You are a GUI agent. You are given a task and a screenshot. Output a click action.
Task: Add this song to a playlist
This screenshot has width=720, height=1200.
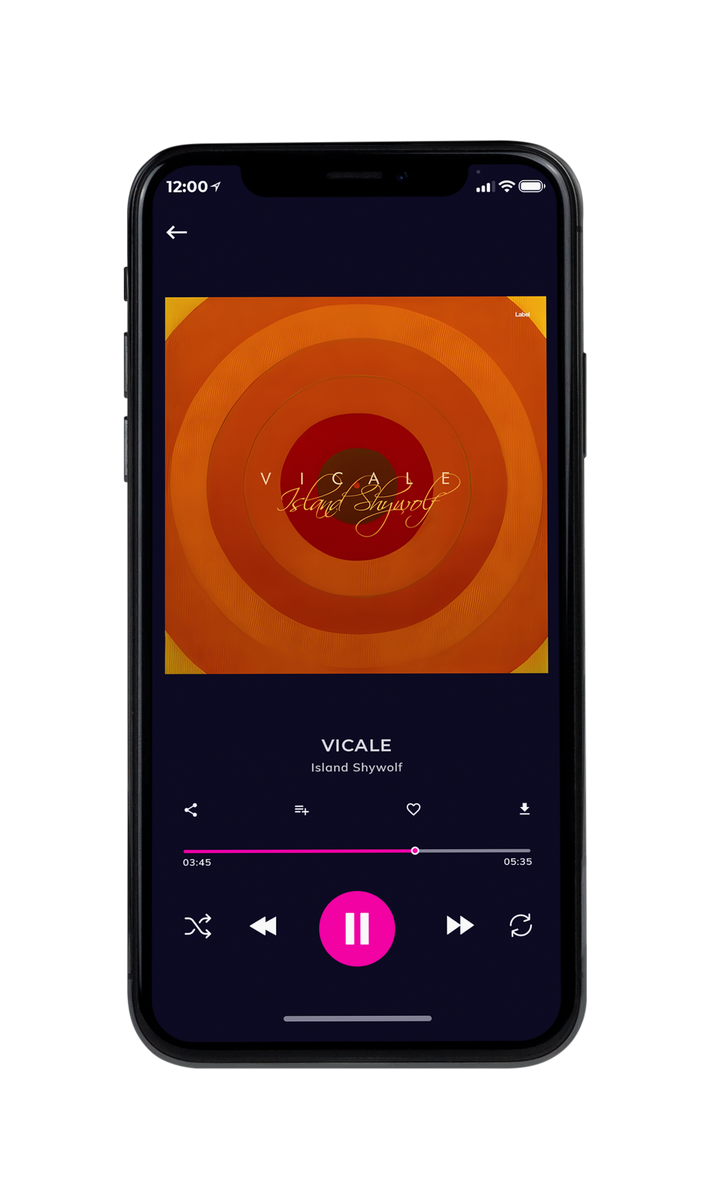301,810
